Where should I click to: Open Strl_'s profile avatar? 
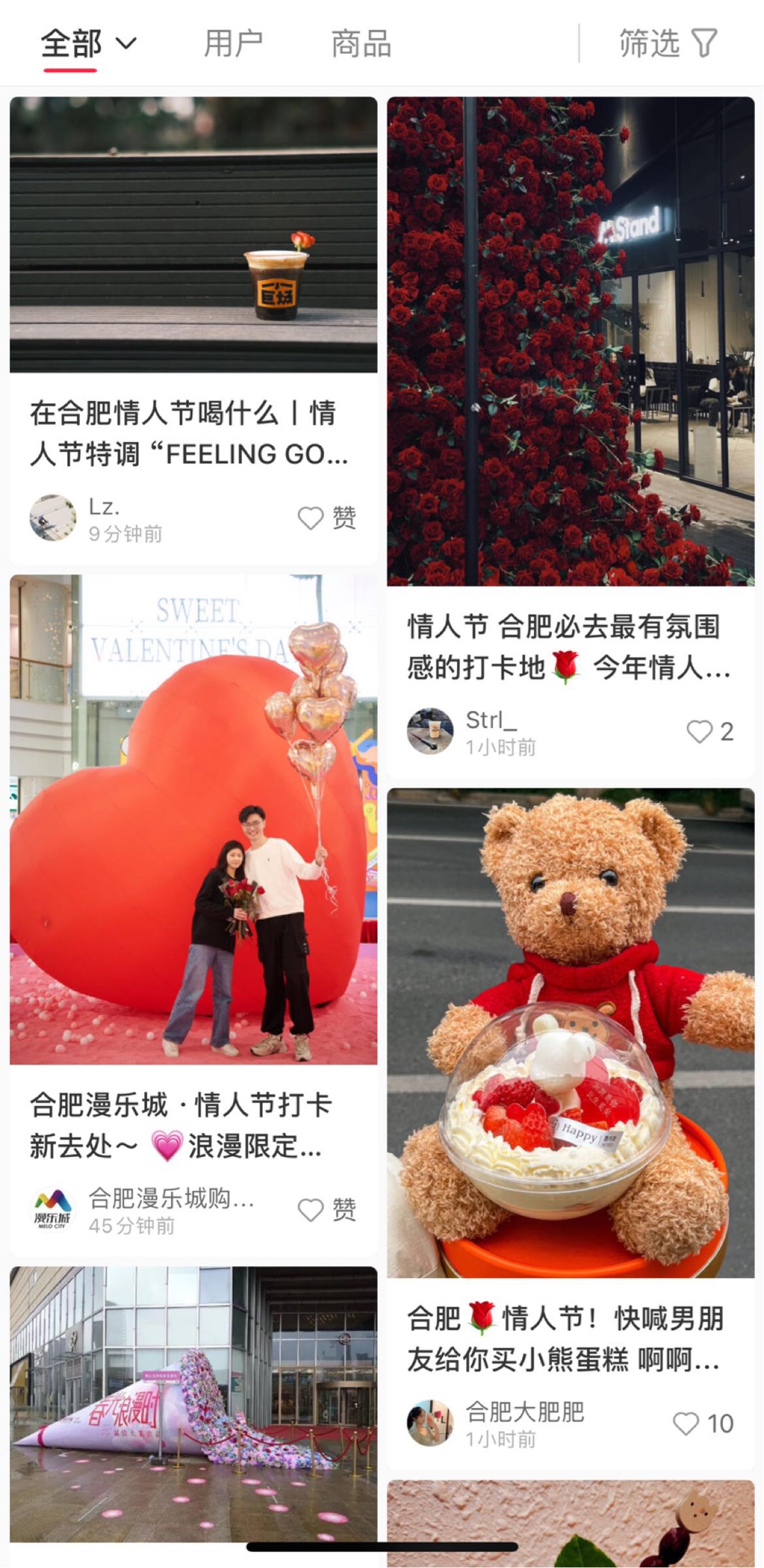coord(430,732)
